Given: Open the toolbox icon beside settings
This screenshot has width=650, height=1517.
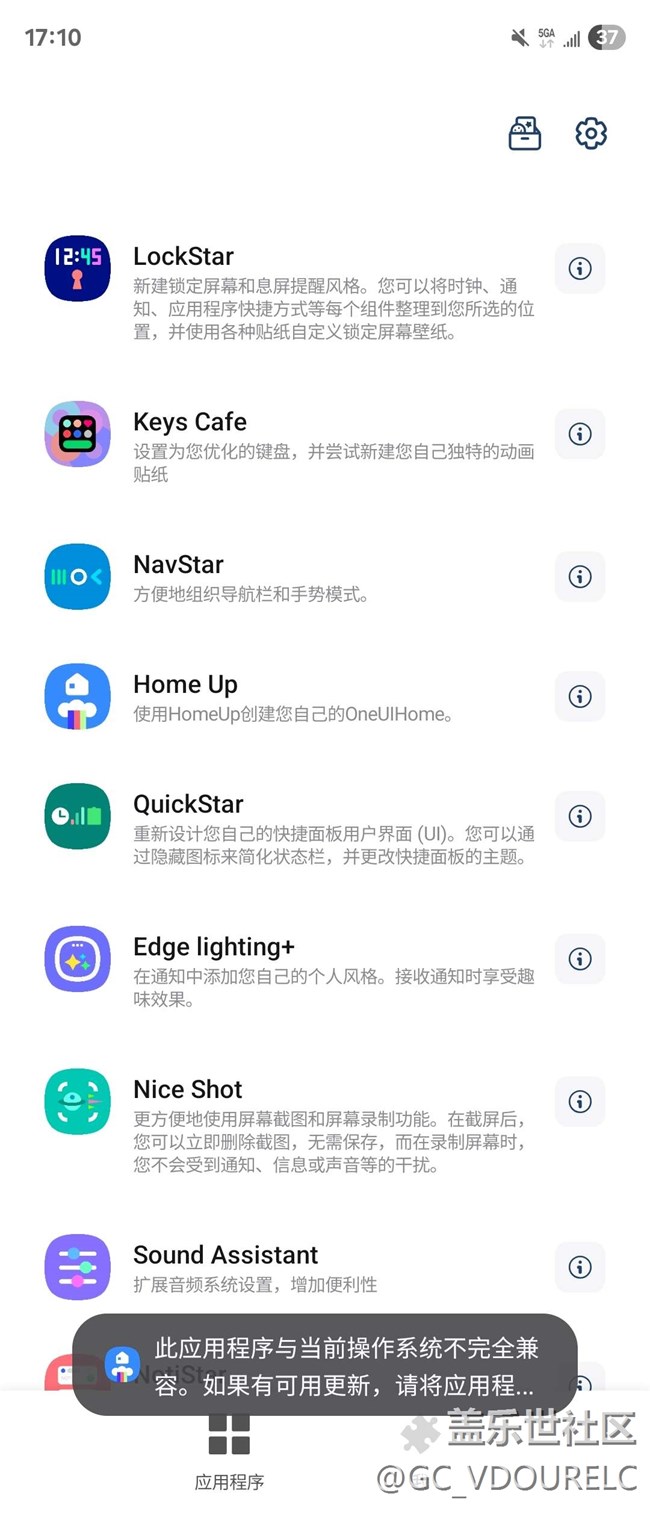Looking at the screenshot, I should tap(525, 133).
